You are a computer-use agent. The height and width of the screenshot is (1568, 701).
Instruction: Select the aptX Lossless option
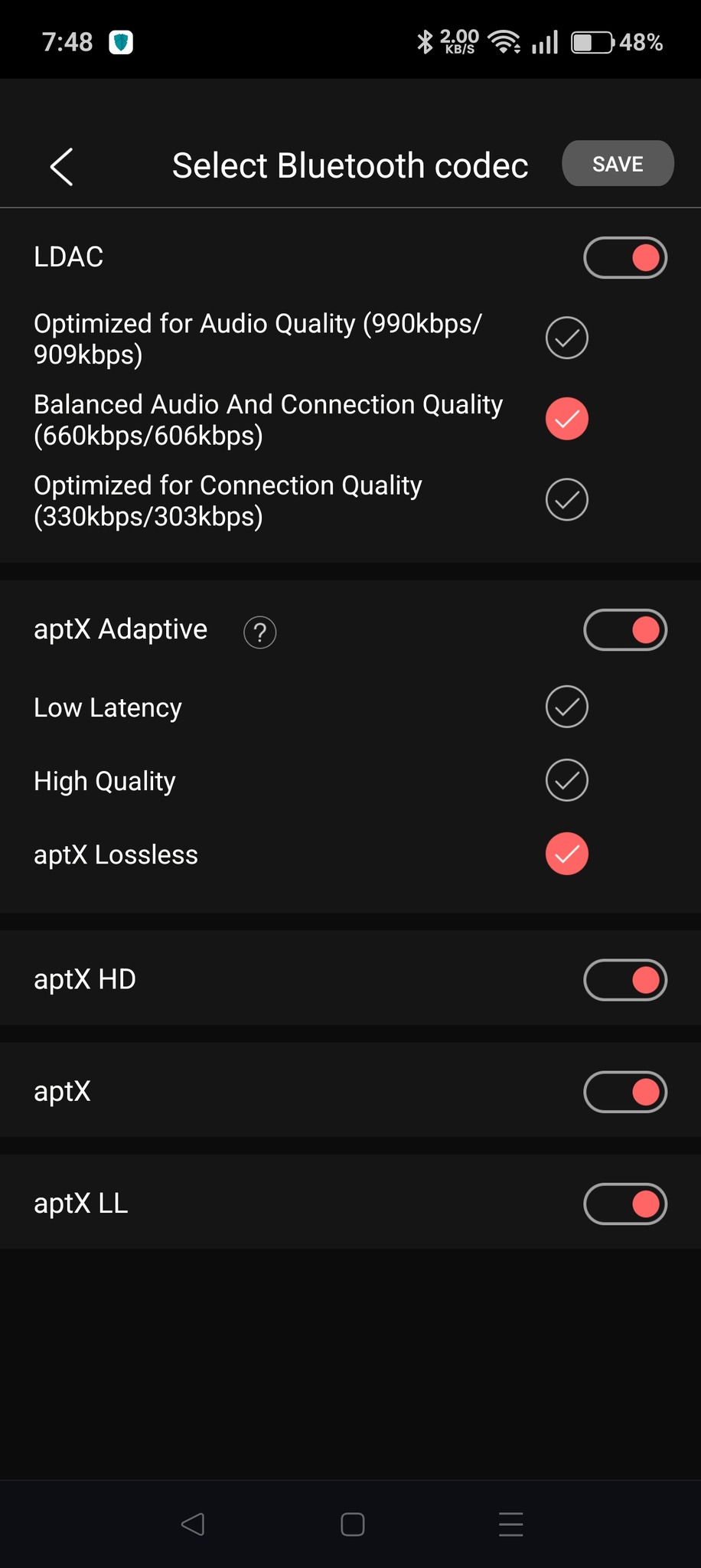coord(566,854)
